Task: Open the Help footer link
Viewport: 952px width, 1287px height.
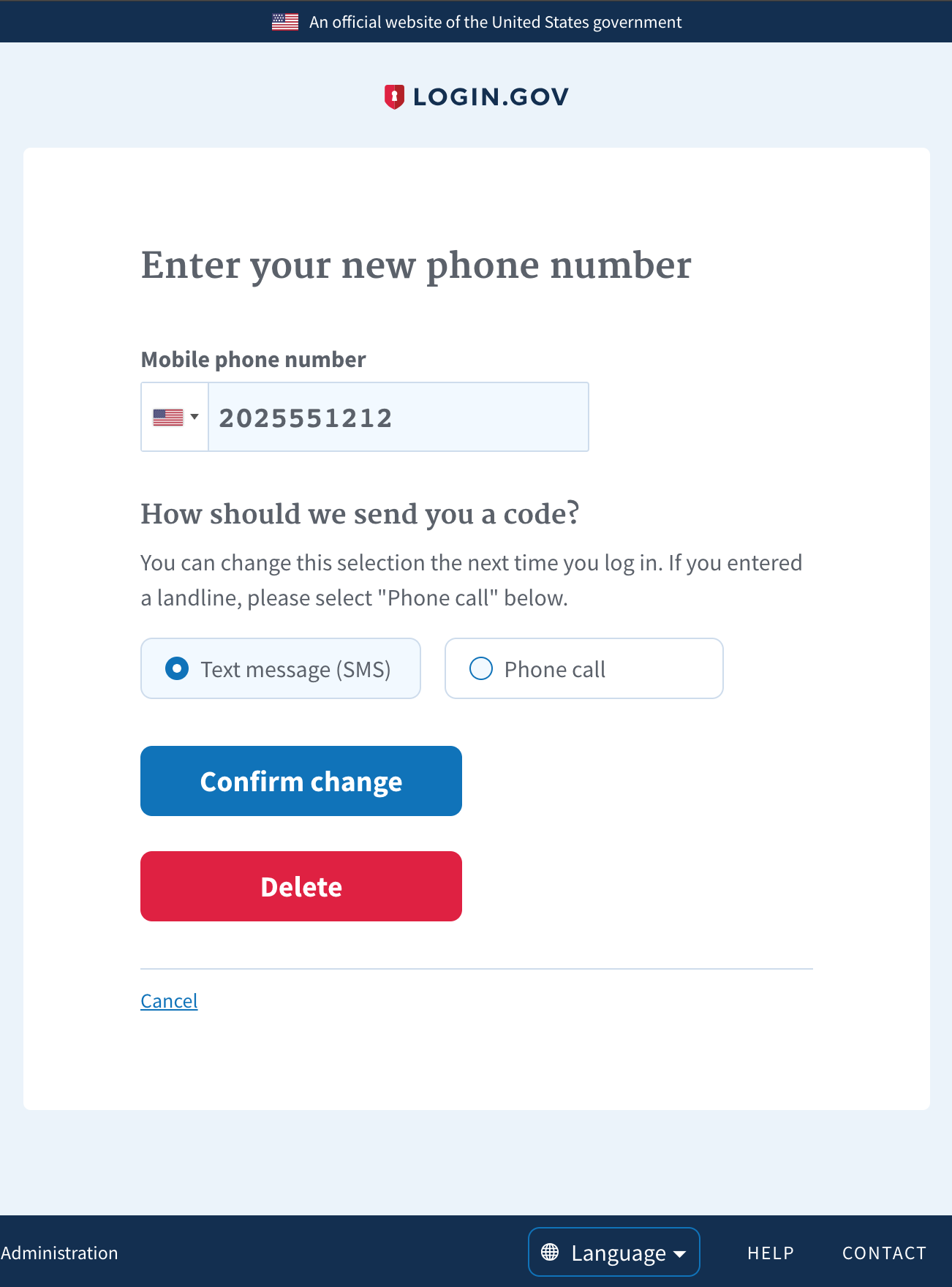Action: (x=771, y=1253)
